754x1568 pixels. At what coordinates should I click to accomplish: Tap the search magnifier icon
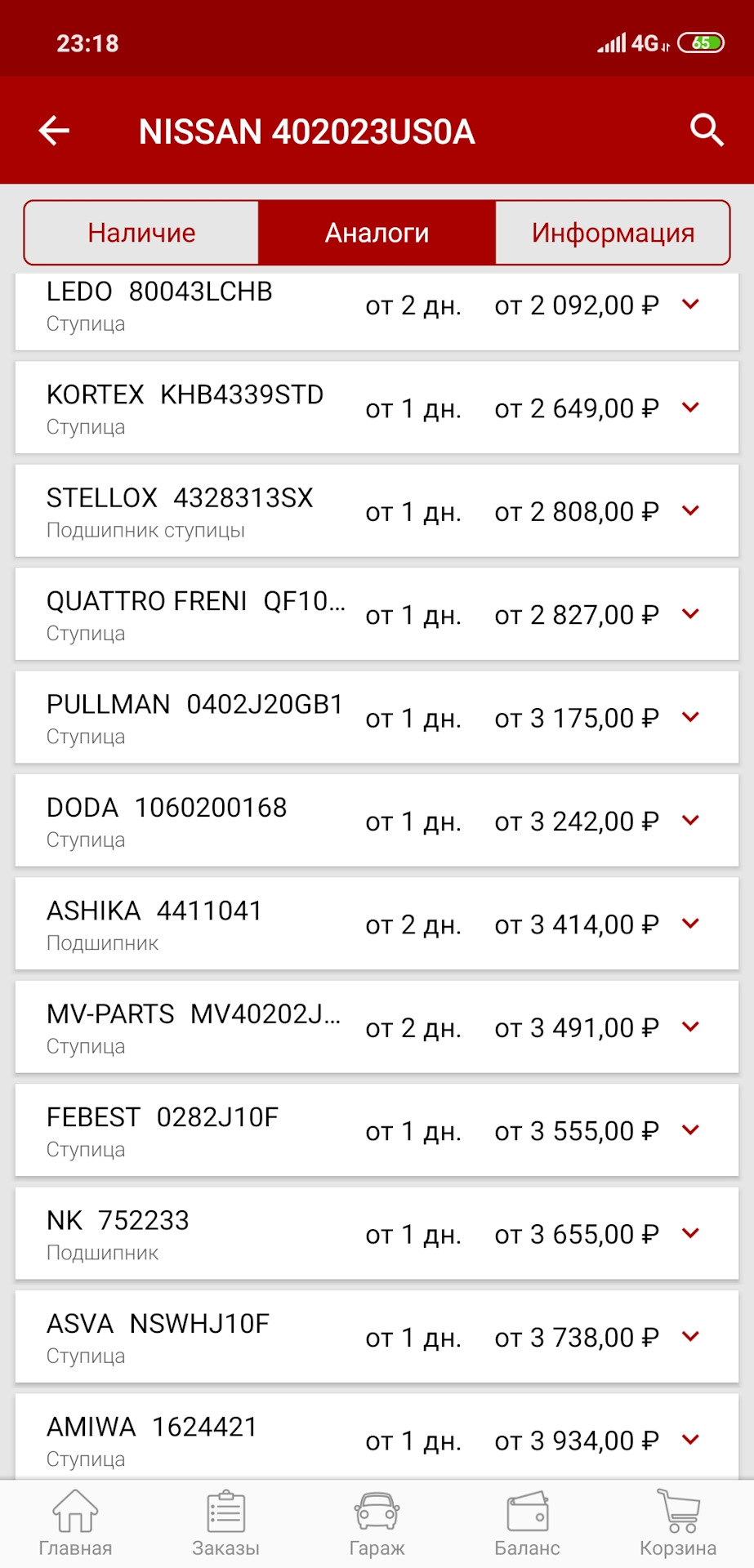click(706, 131)
